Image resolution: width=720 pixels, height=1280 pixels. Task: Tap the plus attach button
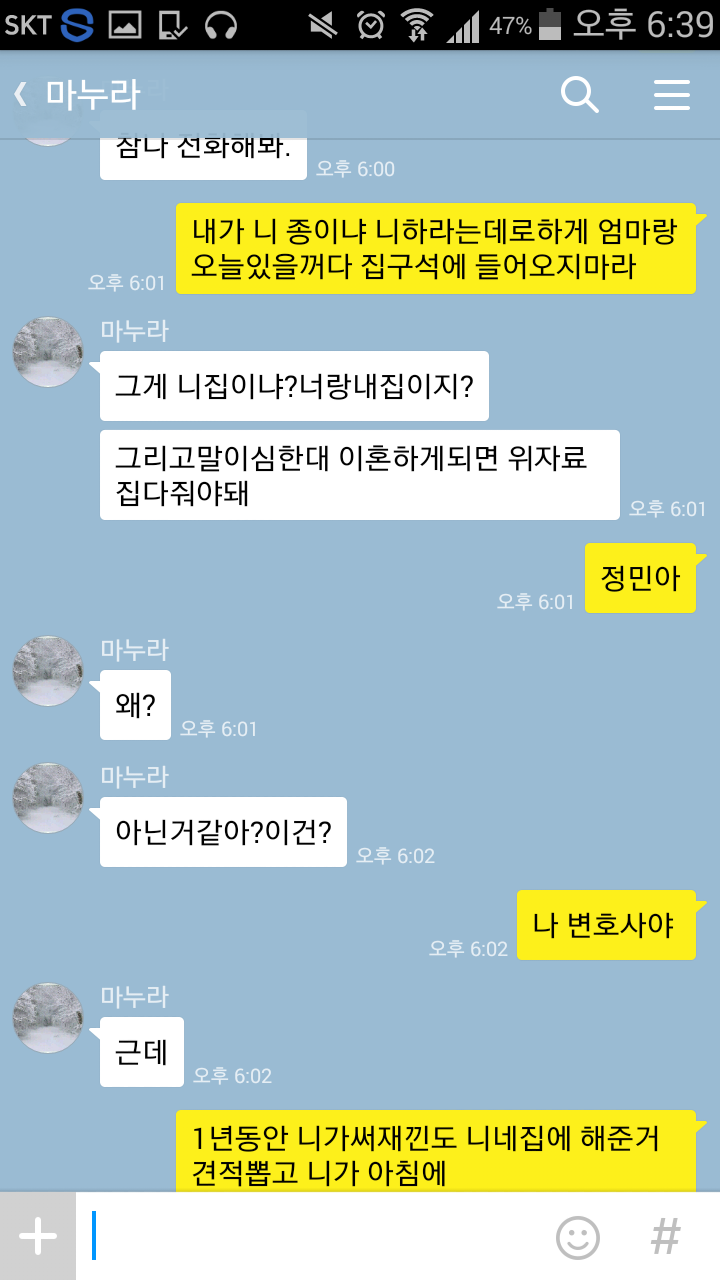click(38, 1236)
